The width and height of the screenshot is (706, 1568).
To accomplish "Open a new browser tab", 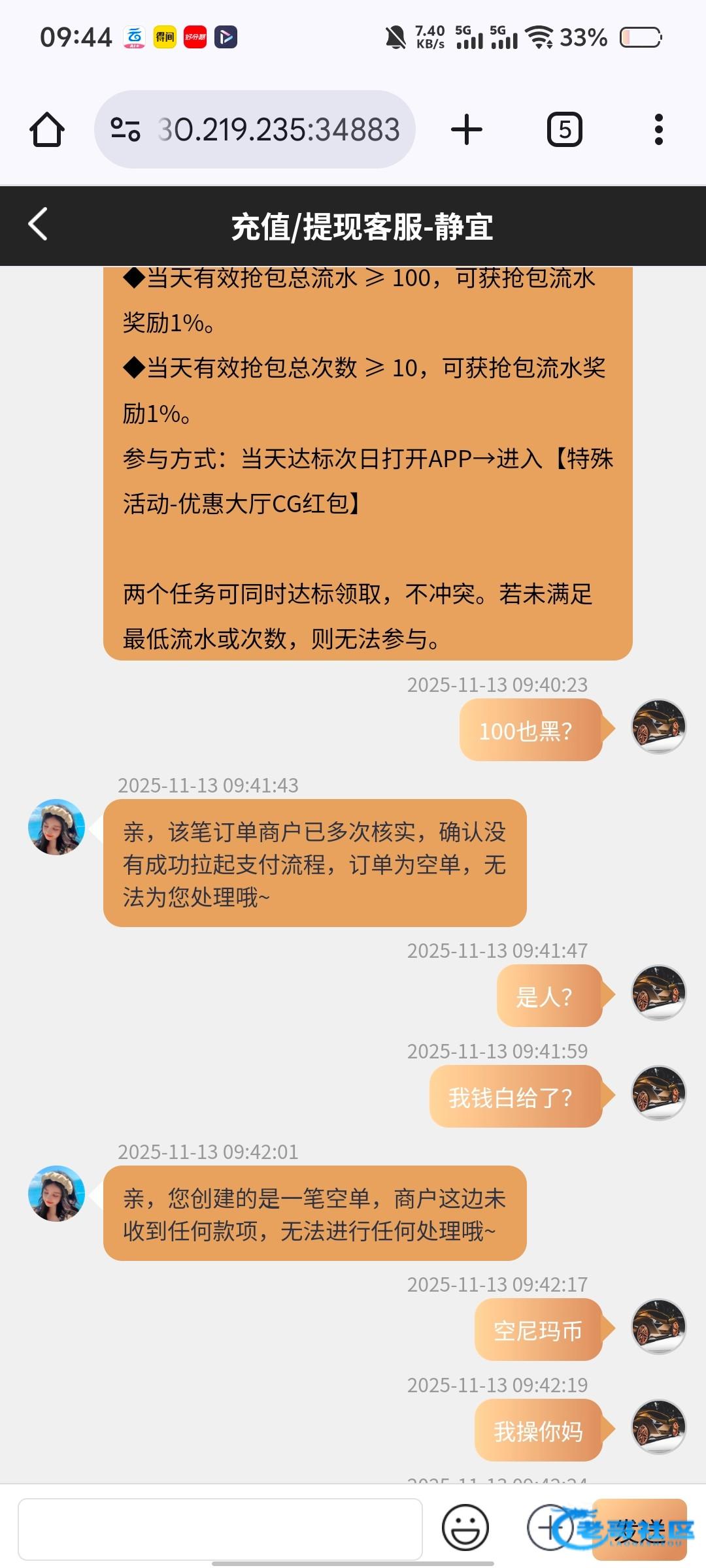I will click(x=467, y=129).
